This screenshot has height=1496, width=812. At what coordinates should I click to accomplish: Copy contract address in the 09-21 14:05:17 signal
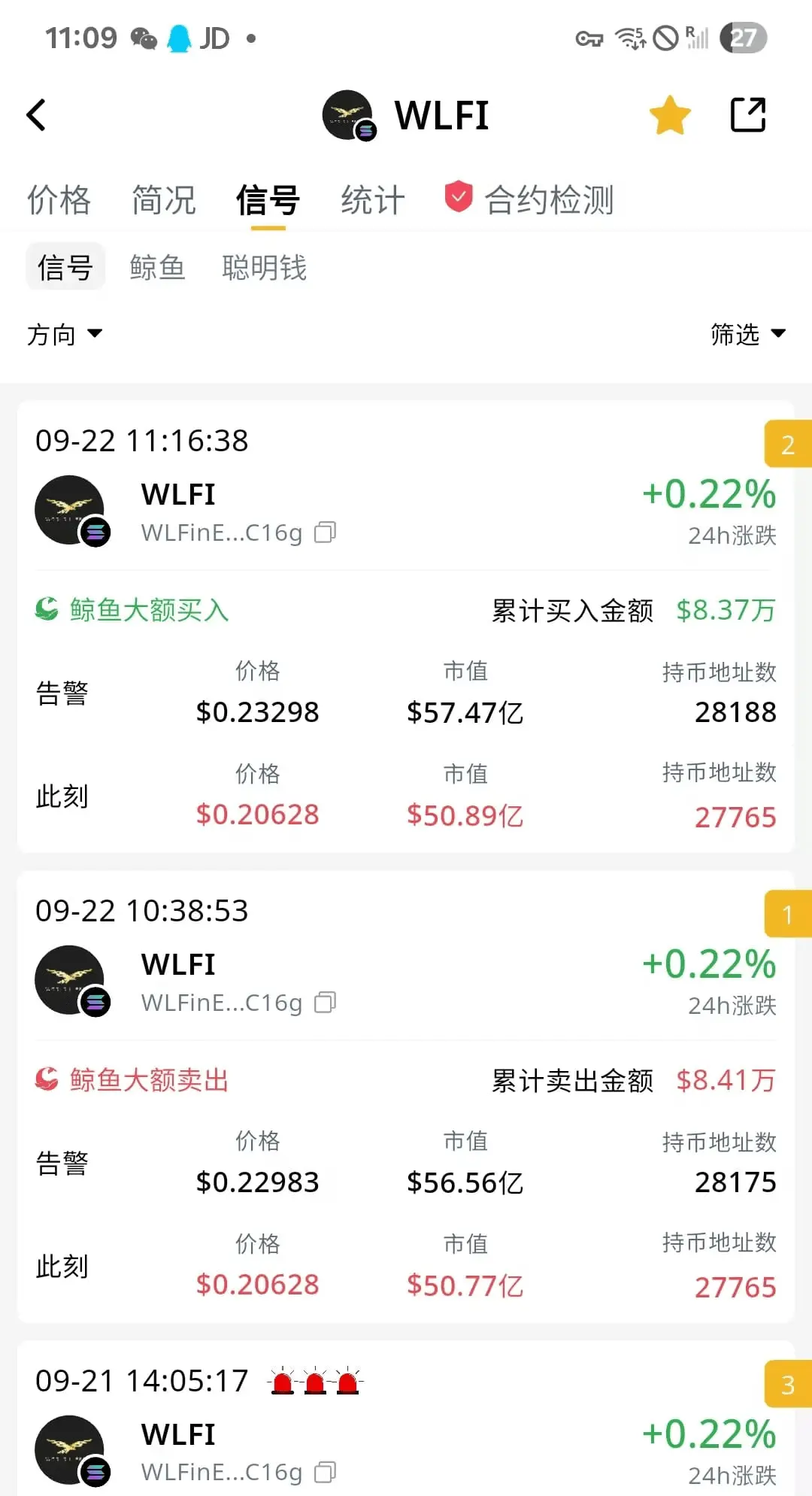click(325, 1472)
